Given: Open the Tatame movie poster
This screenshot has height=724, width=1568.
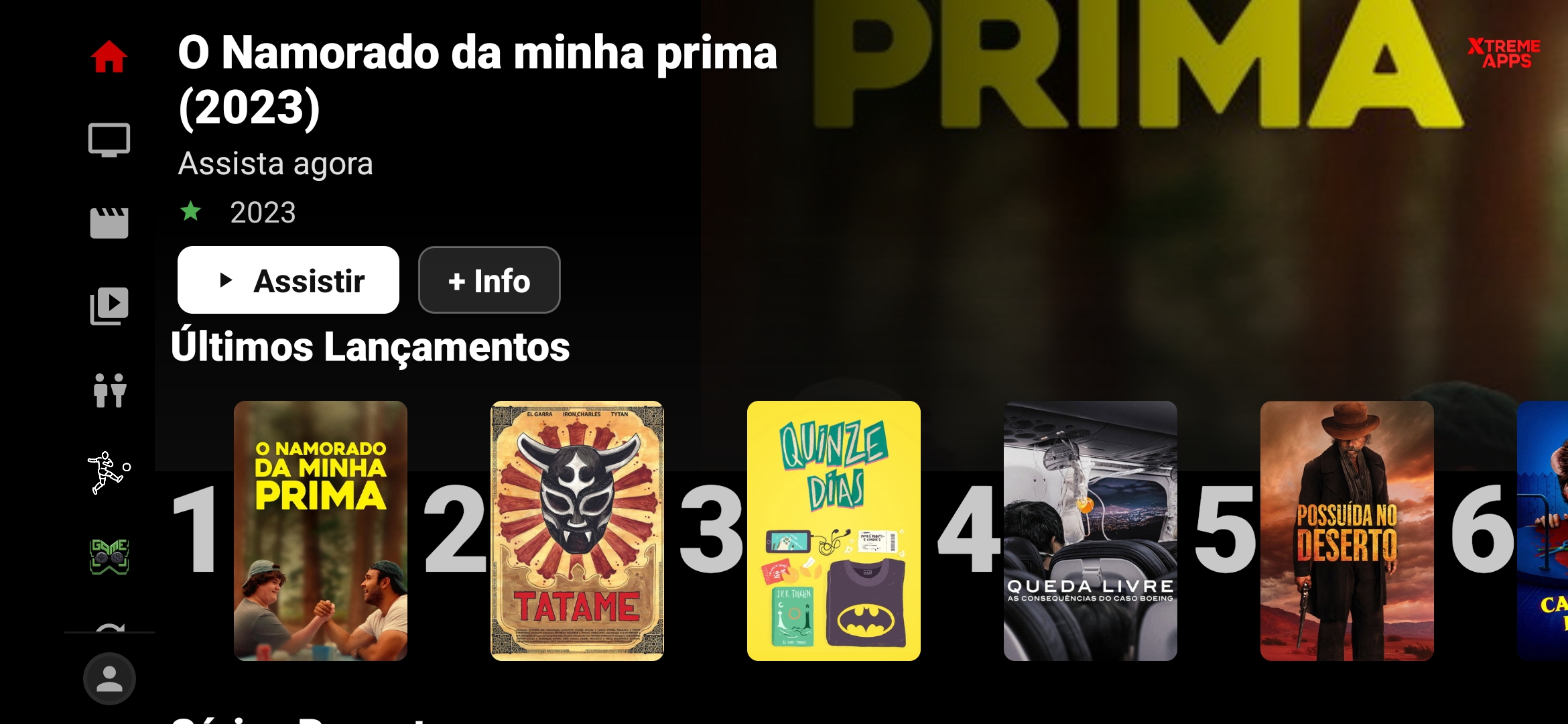Looking at the screenshot, I should click(577, 531).
